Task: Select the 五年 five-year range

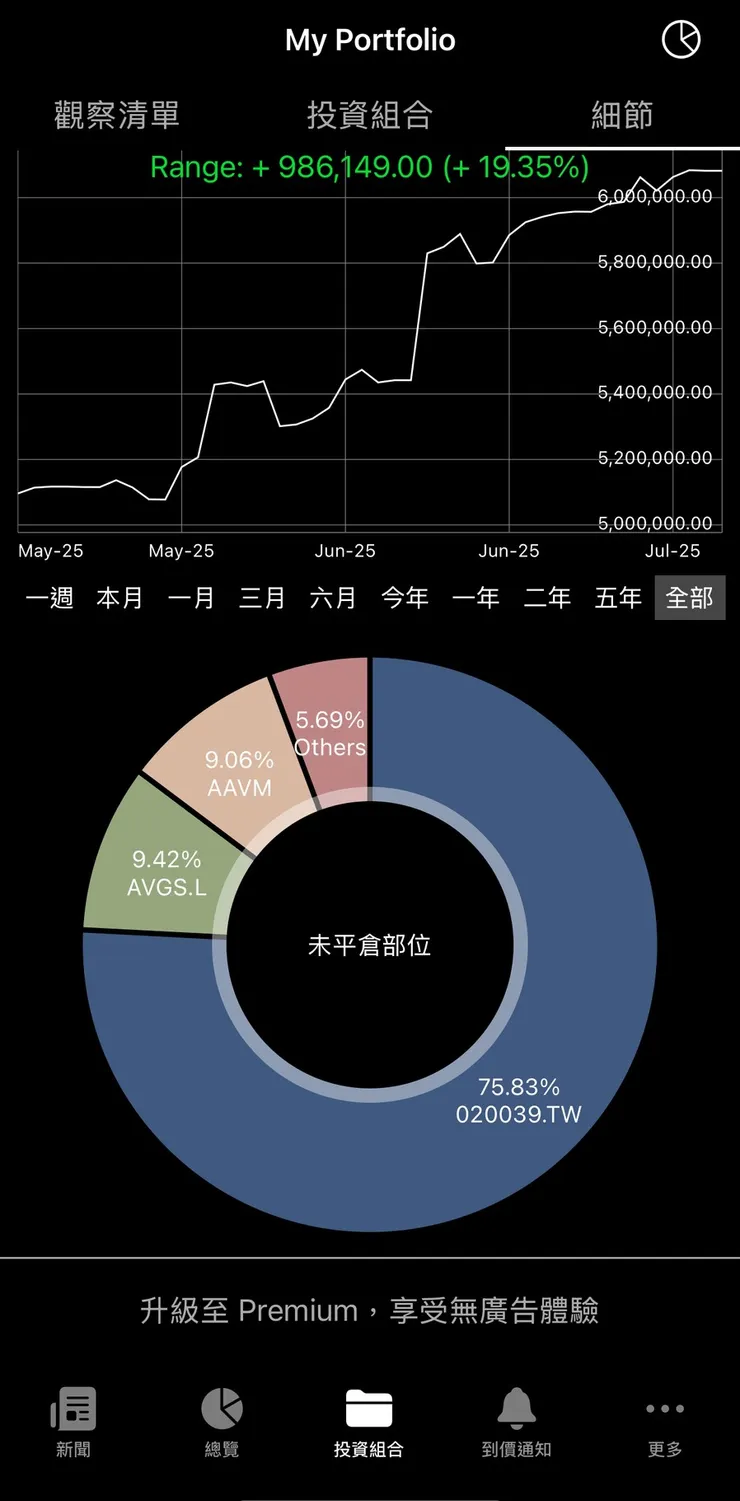Action: 618,597
